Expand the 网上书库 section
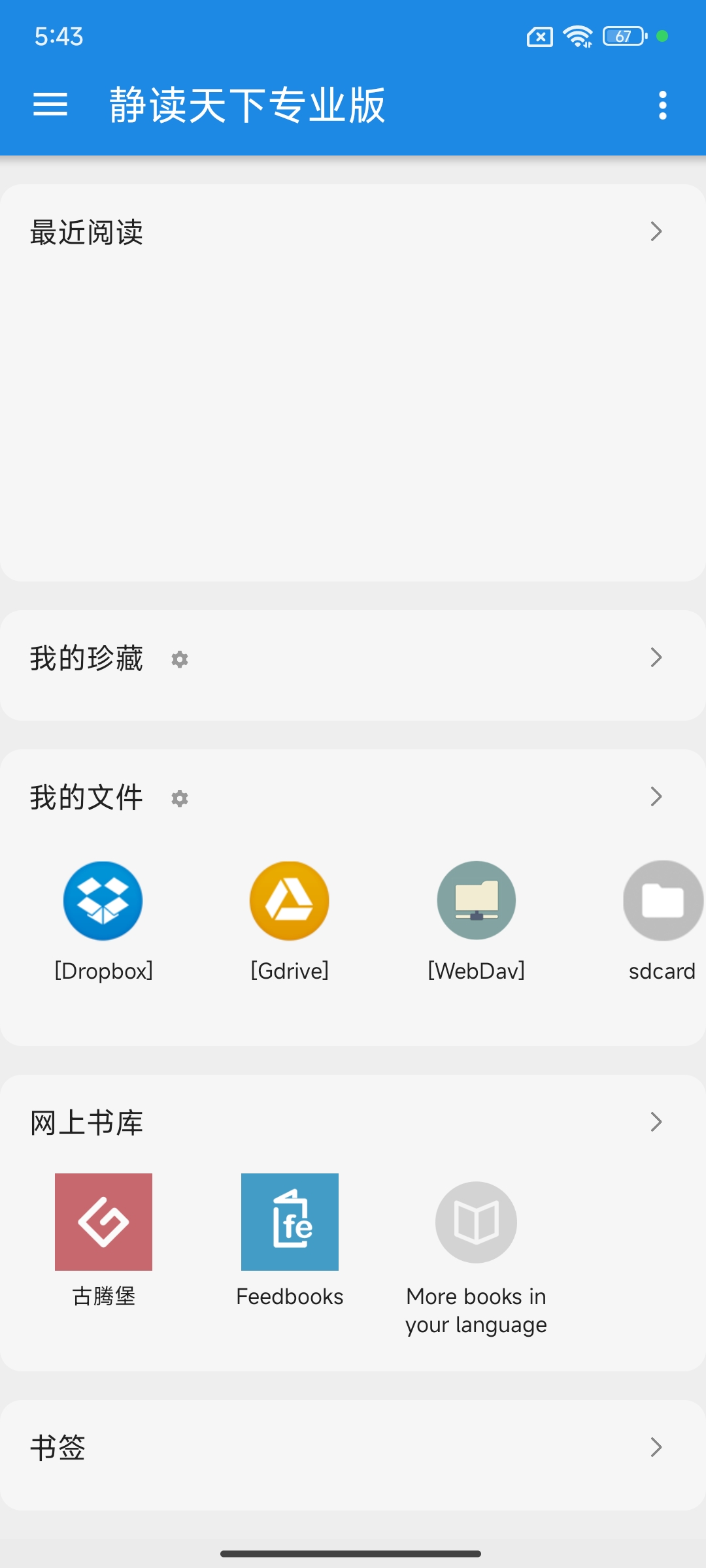706x1568 pixels. click(656, 1122)
